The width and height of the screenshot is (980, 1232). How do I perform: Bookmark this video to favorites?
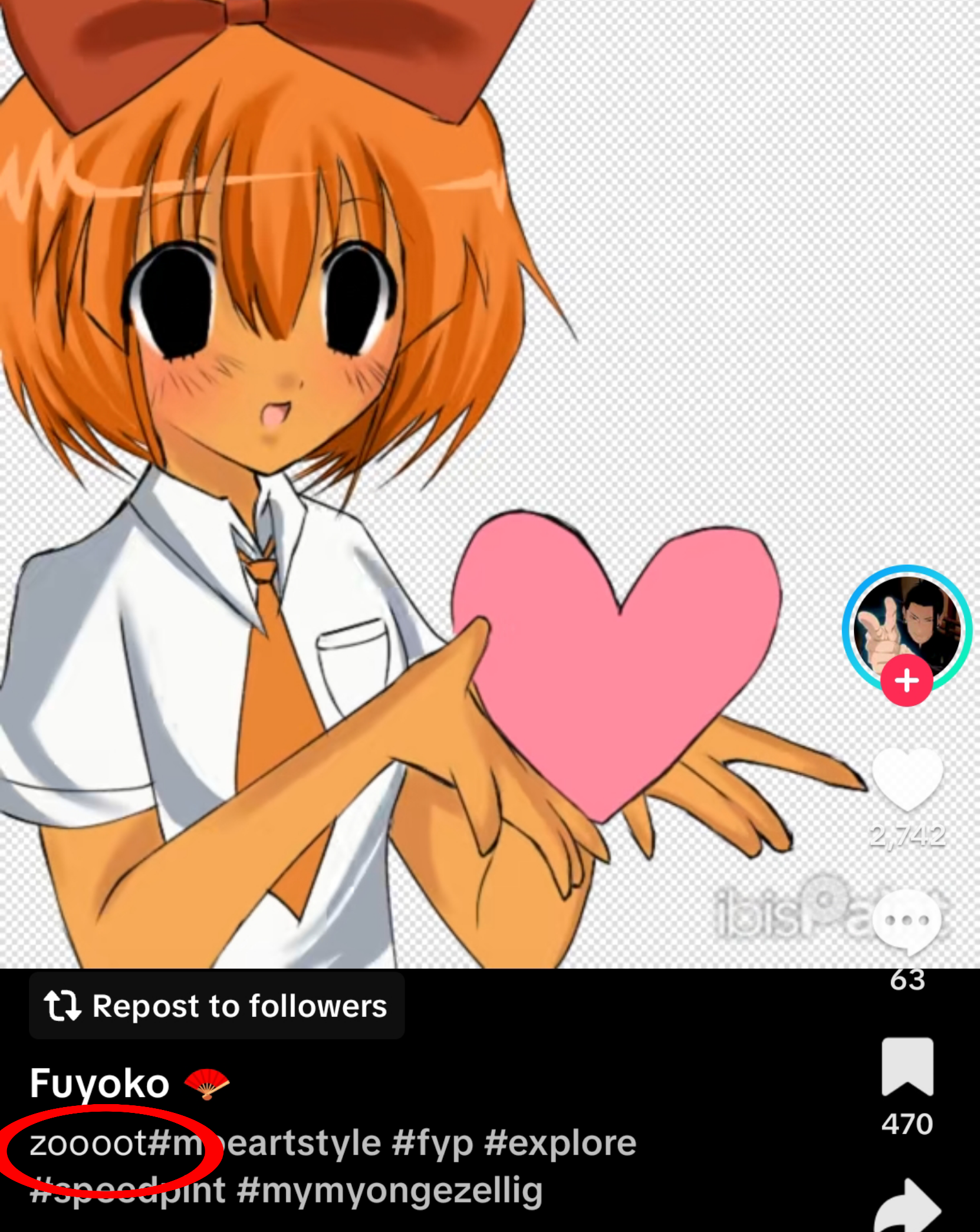click(x=907, y=1067)
